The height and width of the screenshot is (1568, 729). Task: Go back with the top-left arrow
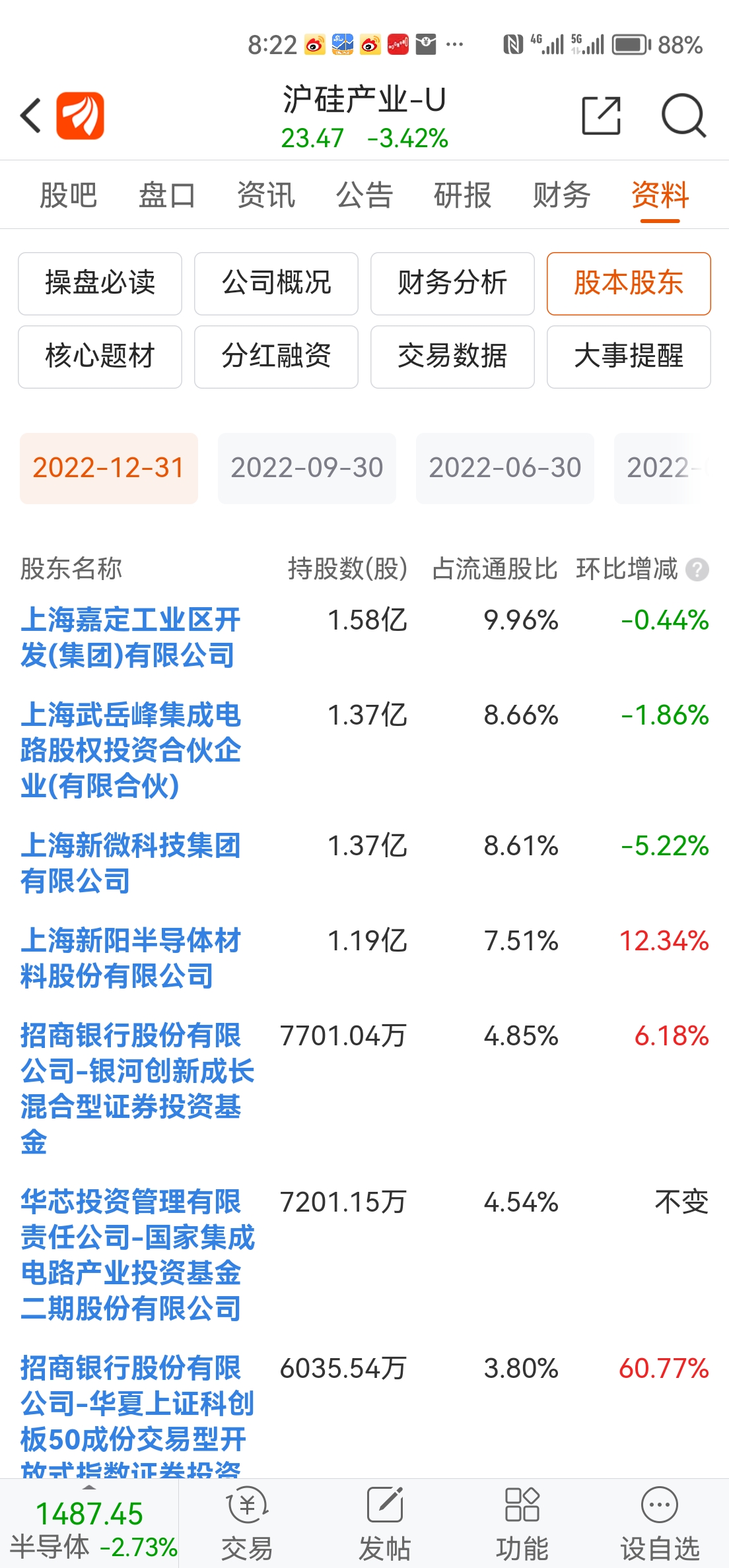click(x=31, y=116)
